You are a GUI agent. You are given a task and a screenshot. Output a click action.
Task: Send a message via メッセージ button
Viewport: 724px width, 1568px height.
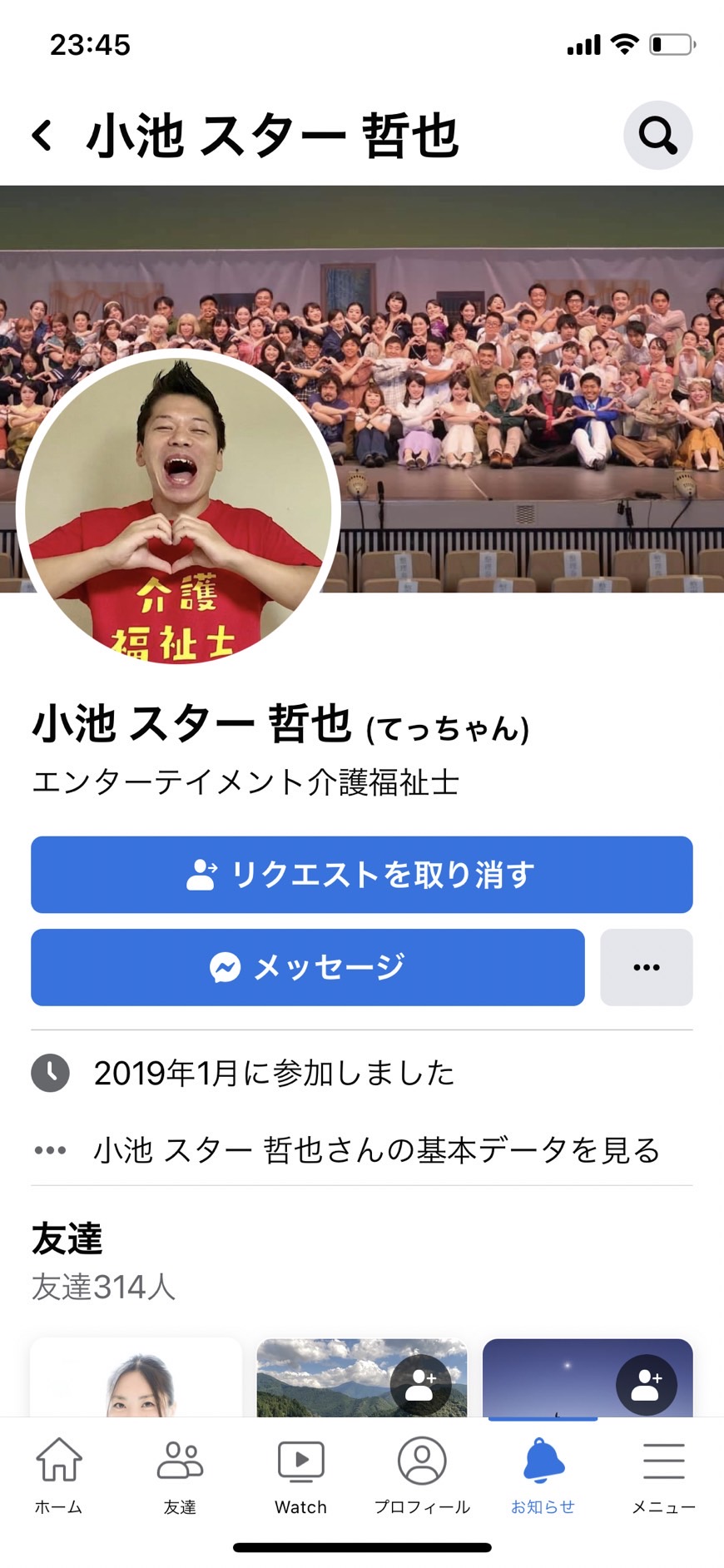tap(308, 967)
